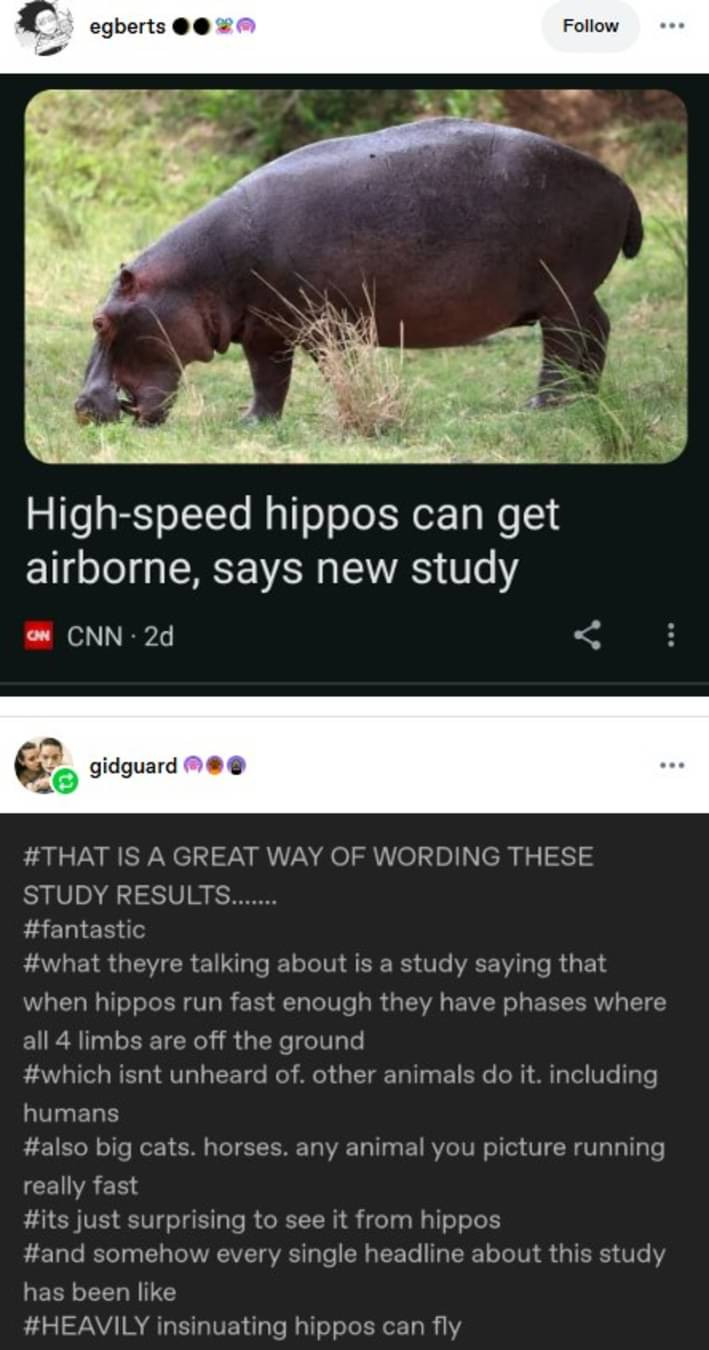Open overflow menu on egberts' post

(x=670, y=26)
